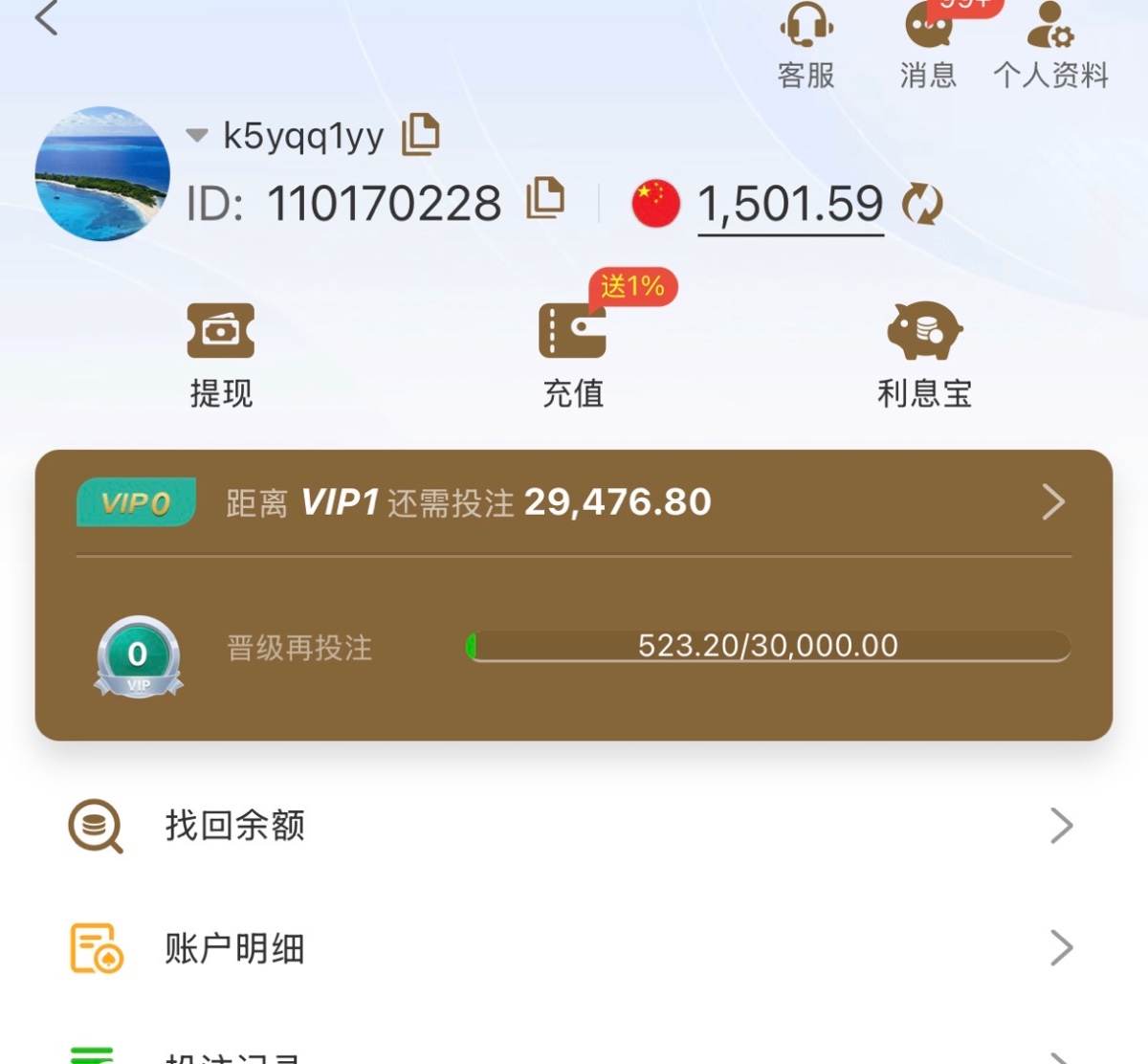Viewport: 1148px width, 1064px height.
Task: Open 个人资料 profile settings
Action: (1050, 46)
